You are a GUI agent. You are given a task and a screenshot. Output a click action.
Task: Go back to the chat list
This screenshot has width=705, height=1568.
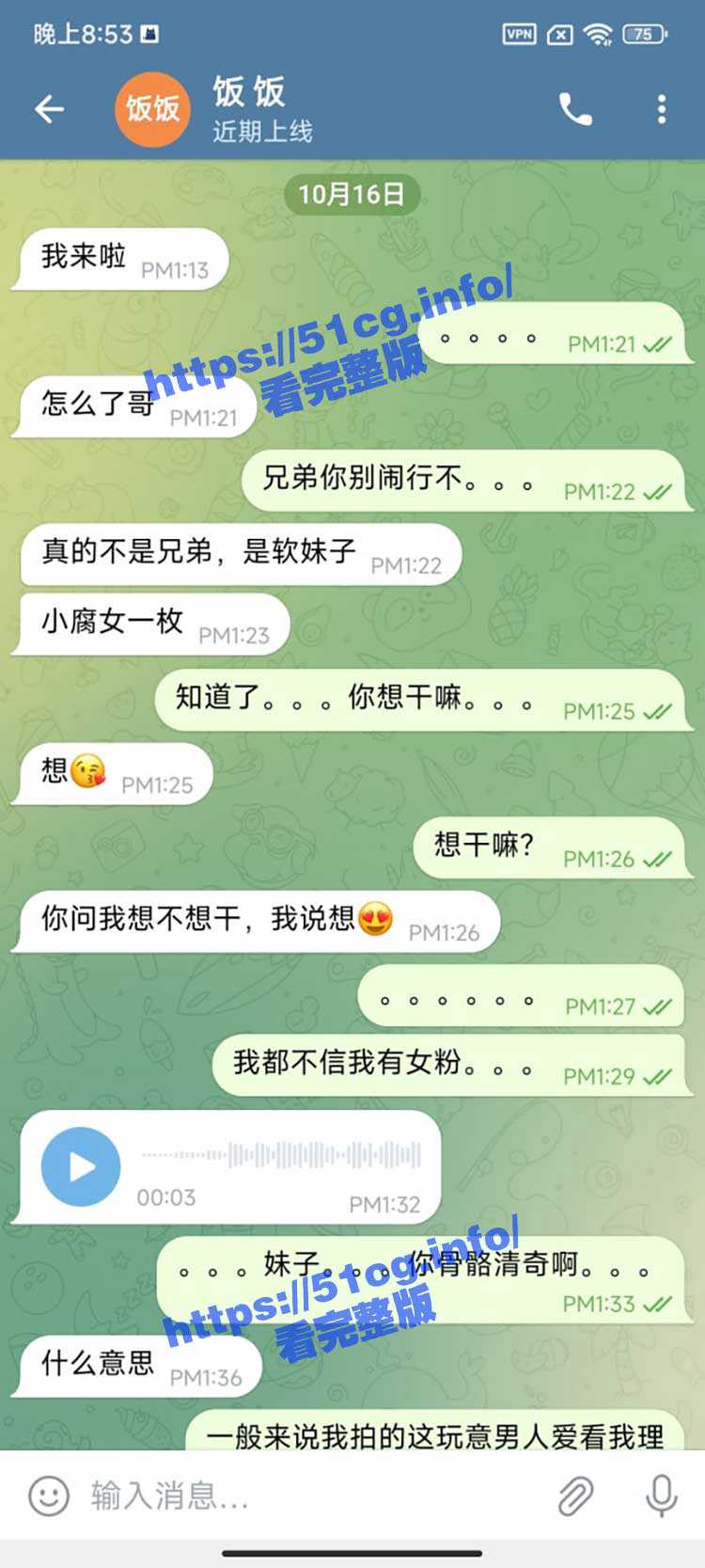(49, 110)
